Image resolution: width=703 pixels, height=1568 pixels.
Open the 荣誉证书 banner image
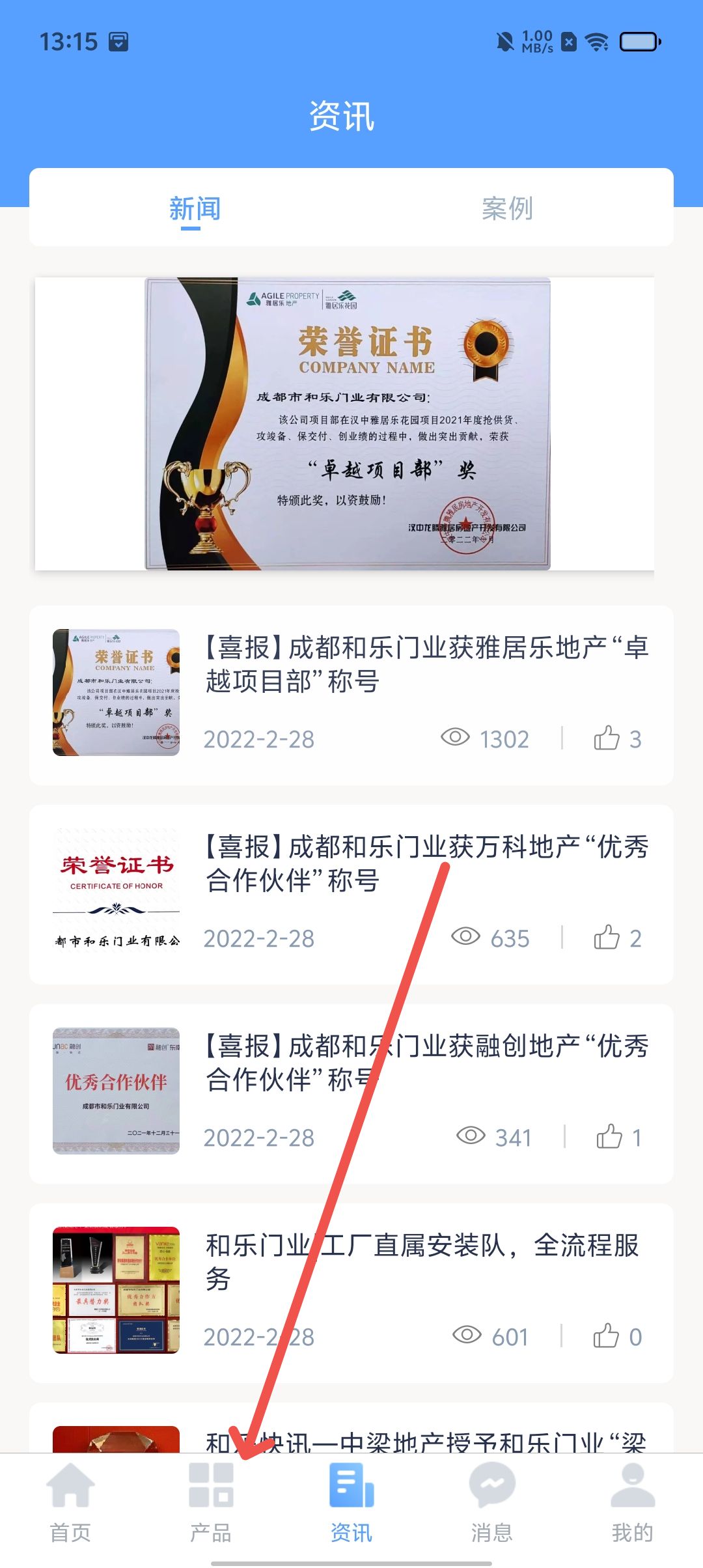(345, 424)
